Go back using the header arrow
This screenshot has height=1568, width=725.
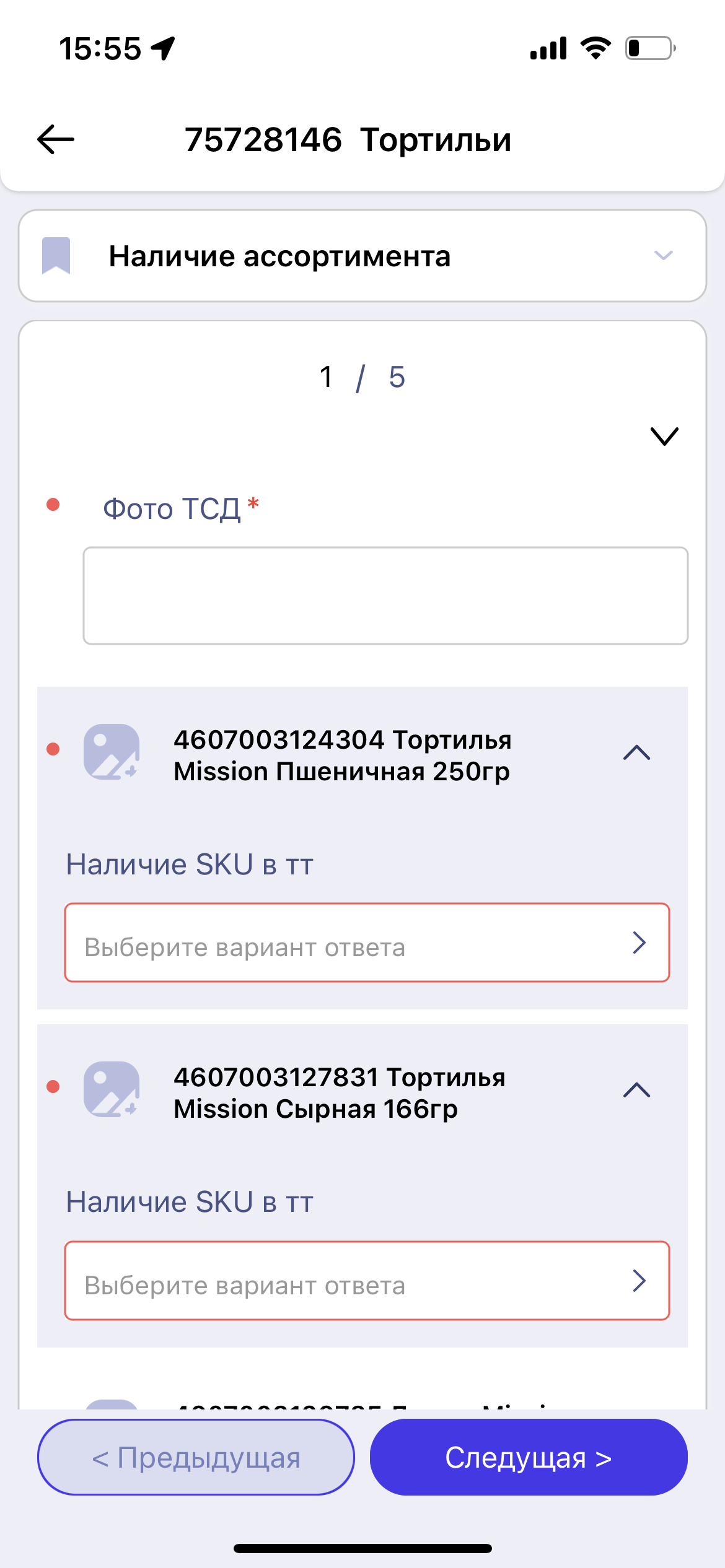(x=56, y=139)
